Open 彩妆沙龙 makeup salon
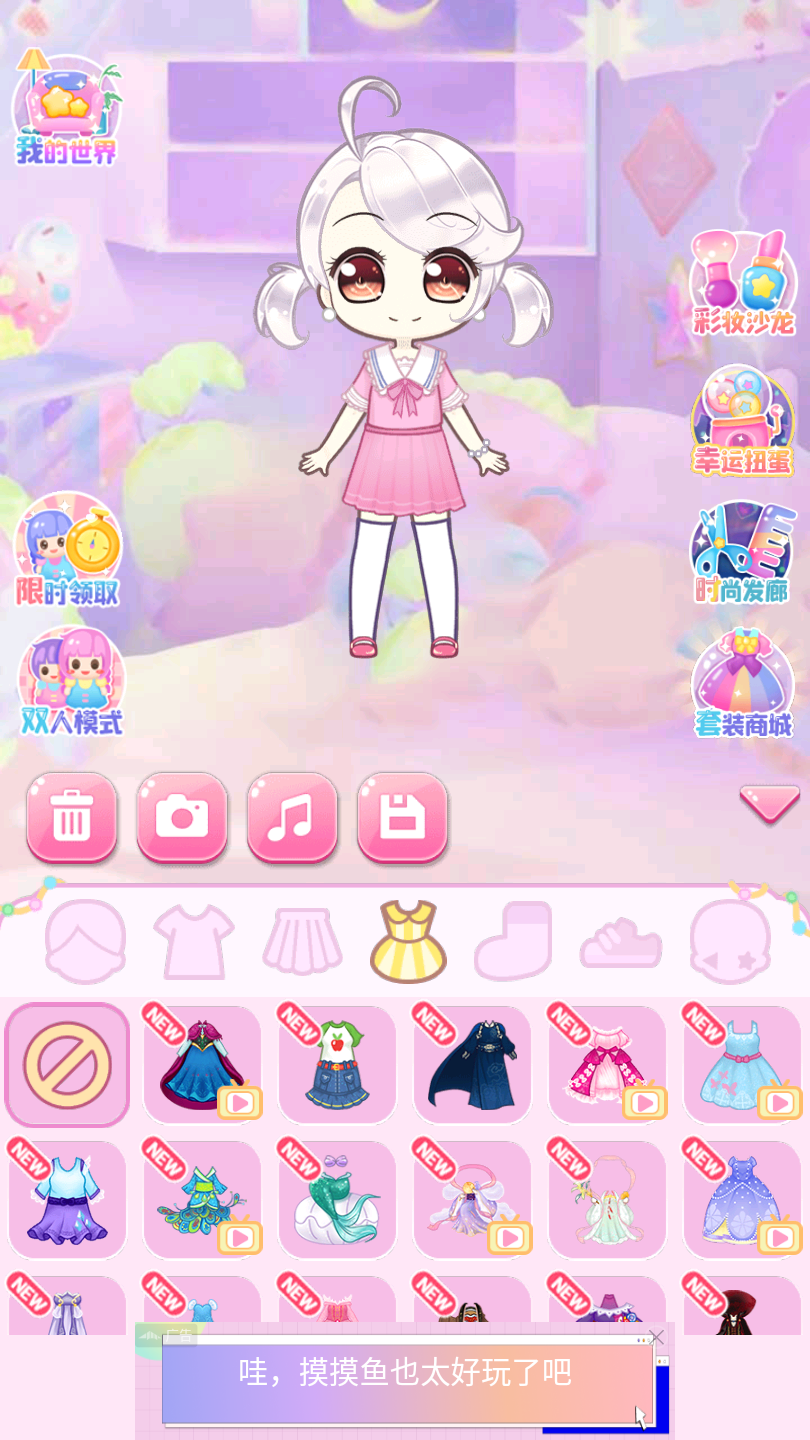The height and width of the screenshot is (1440, 810). pyautogui.click(x=743, y=284)
